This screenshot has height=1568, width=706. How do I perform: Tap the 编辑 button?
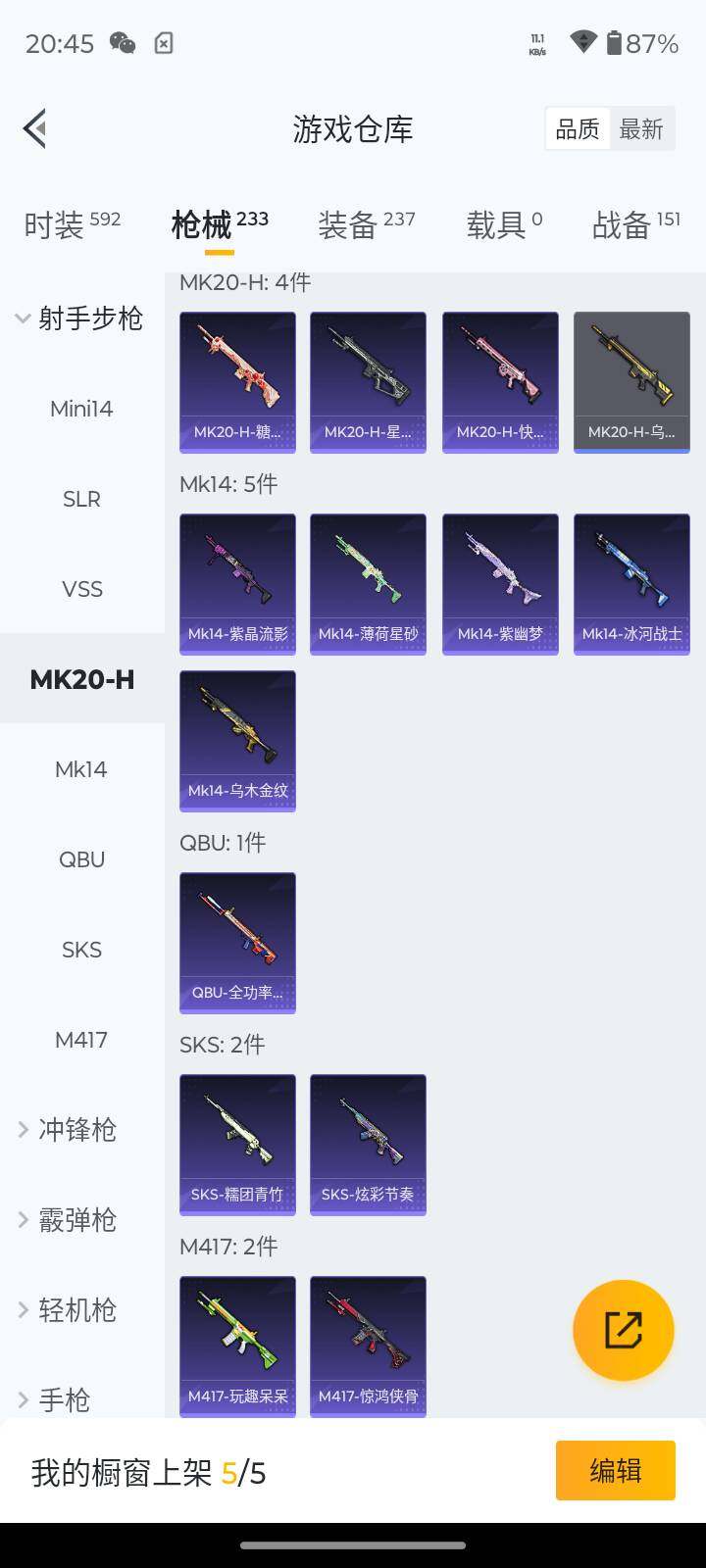615,1470
